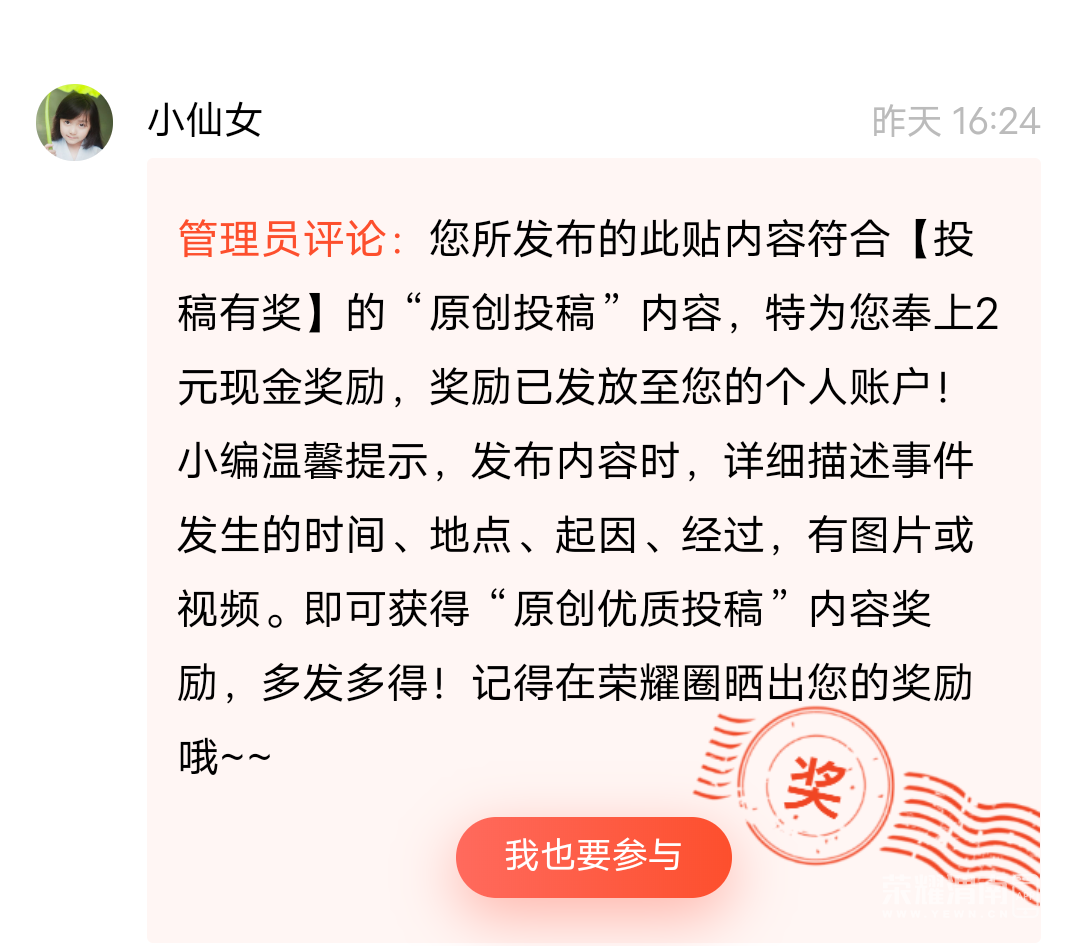Viewport: 1080px width, 946px height.
Task: Open 小仙女's profile avatar
Action: coord(75,122)
